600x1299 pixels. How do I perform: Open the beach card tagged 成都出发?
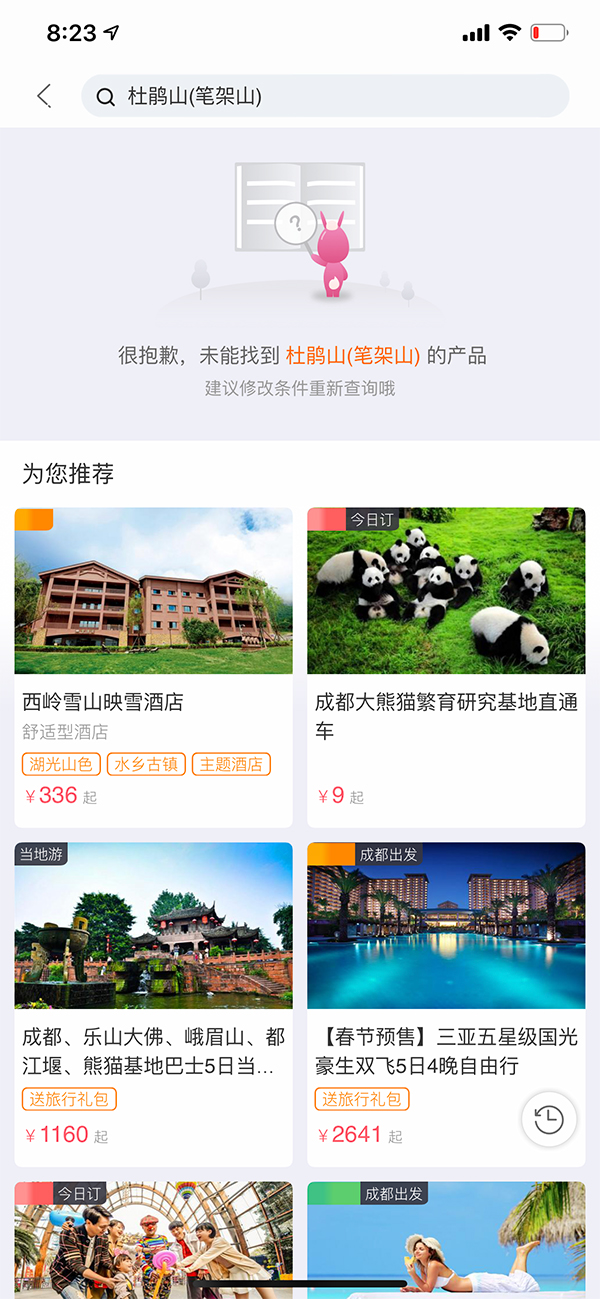446,1238
